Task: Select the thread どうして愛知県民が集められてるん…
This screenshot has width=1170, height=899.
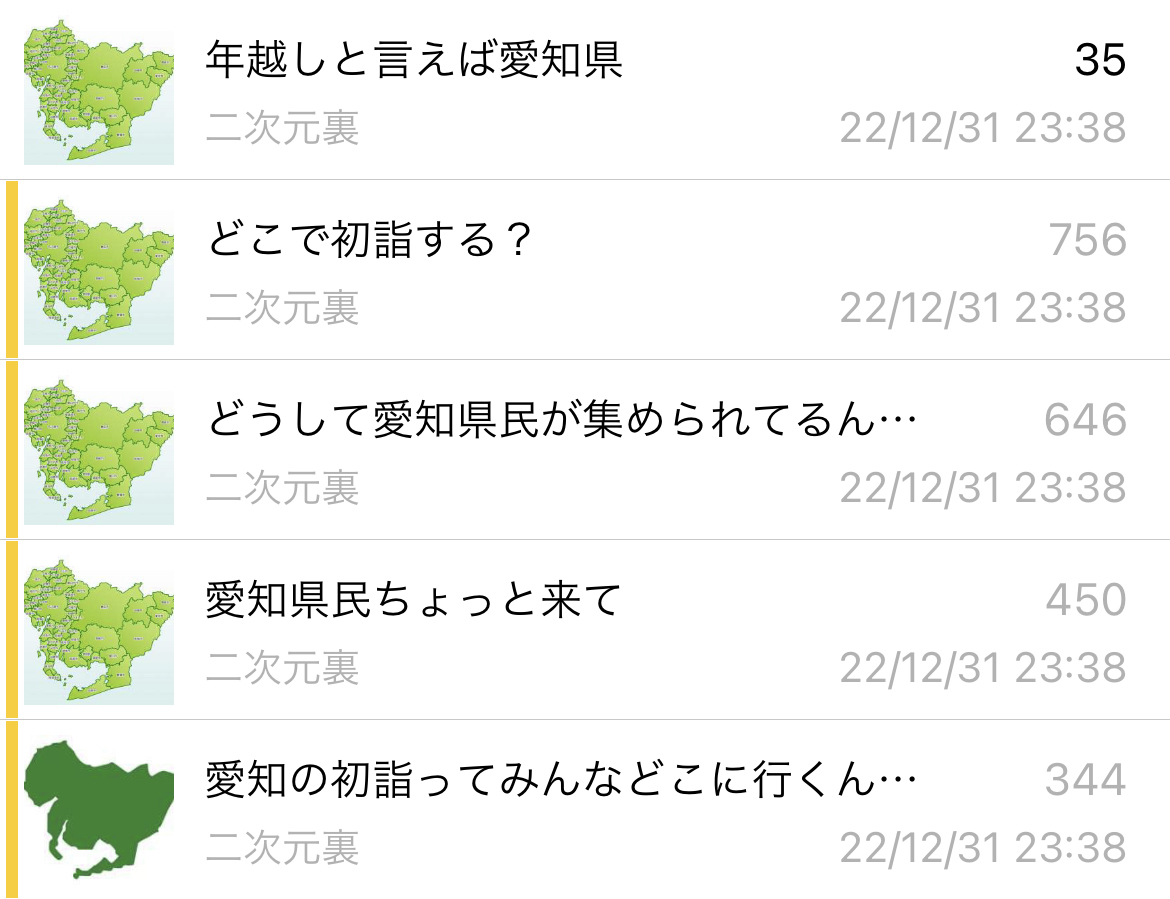Action: point(560,422)
